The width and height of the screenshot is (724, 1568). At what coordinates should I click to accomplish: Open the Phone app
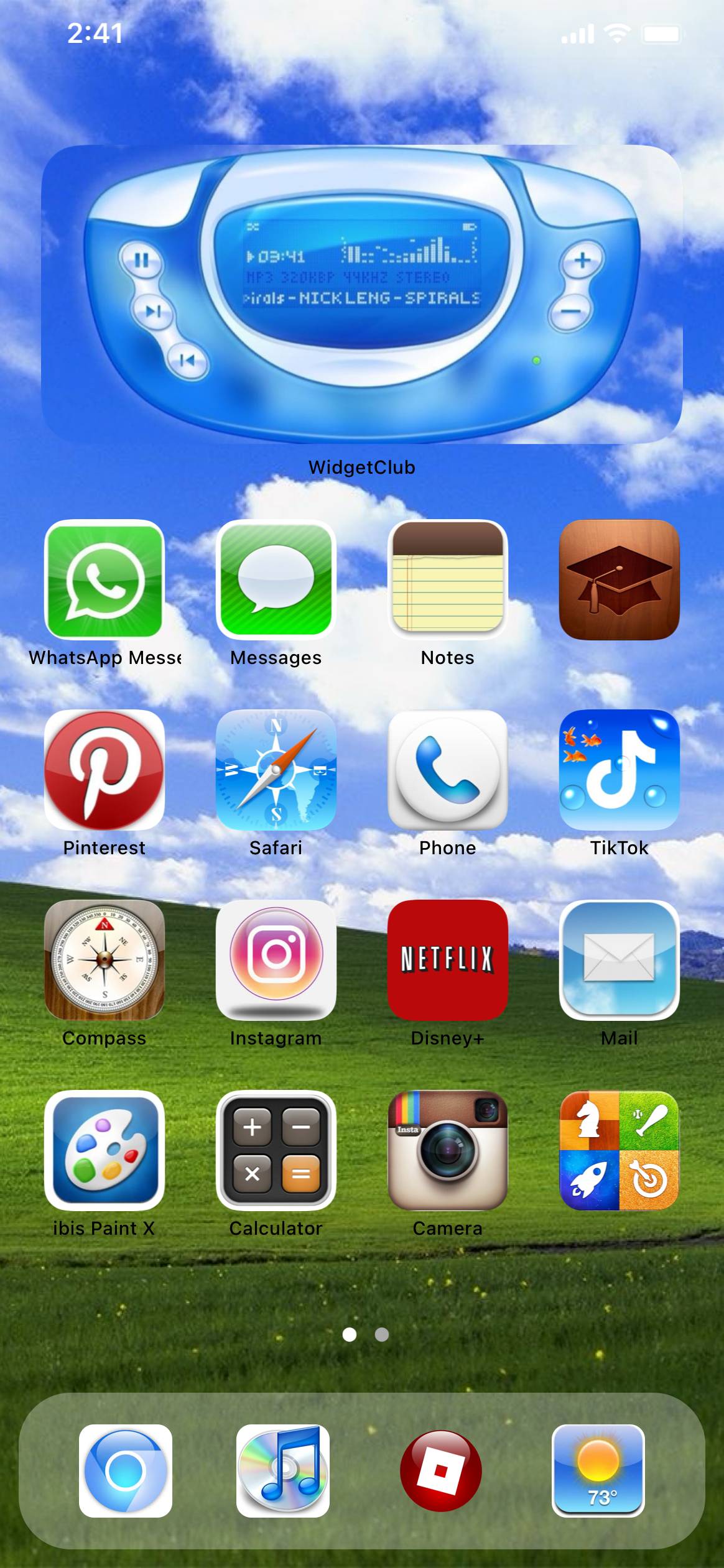447,770
